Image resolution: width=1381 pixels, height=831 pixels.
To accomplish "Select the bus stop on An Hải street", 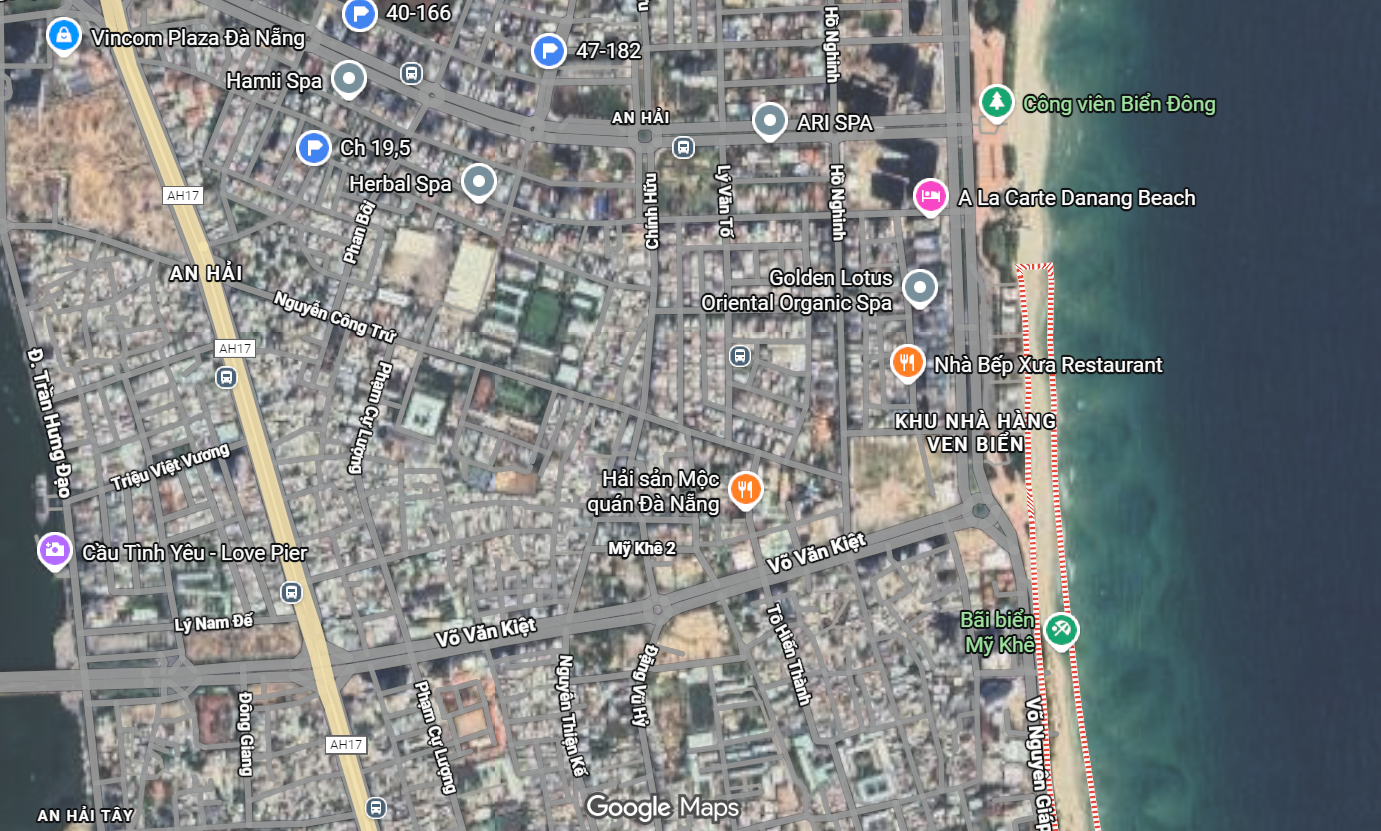I will [683, 148].
